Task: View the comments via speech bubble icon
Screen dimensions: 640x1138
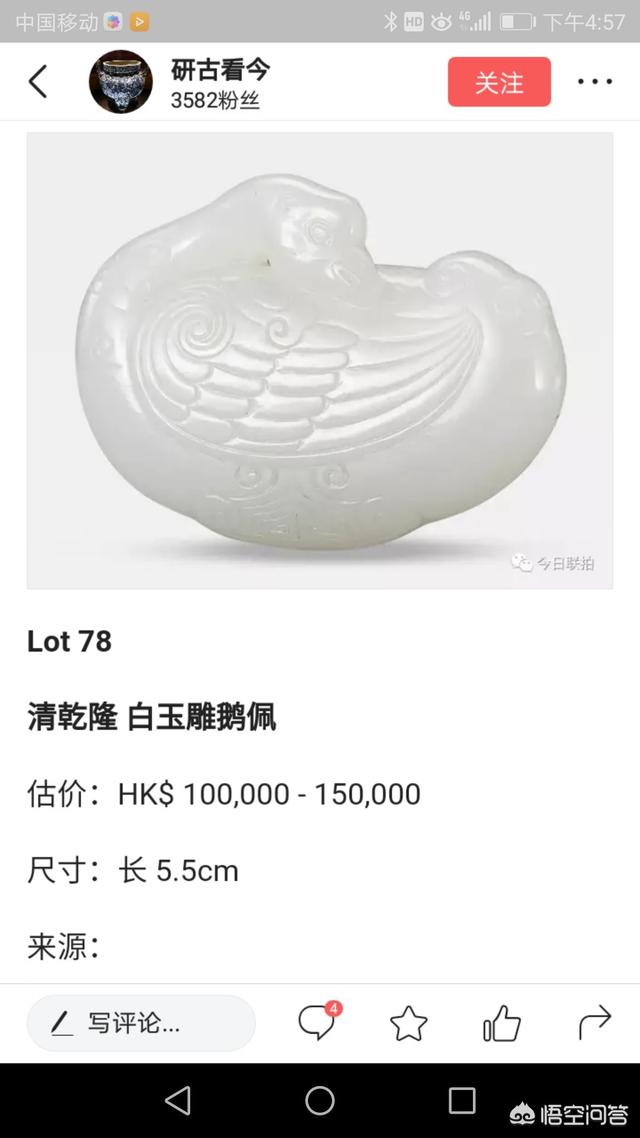Action: point(317,1023)
